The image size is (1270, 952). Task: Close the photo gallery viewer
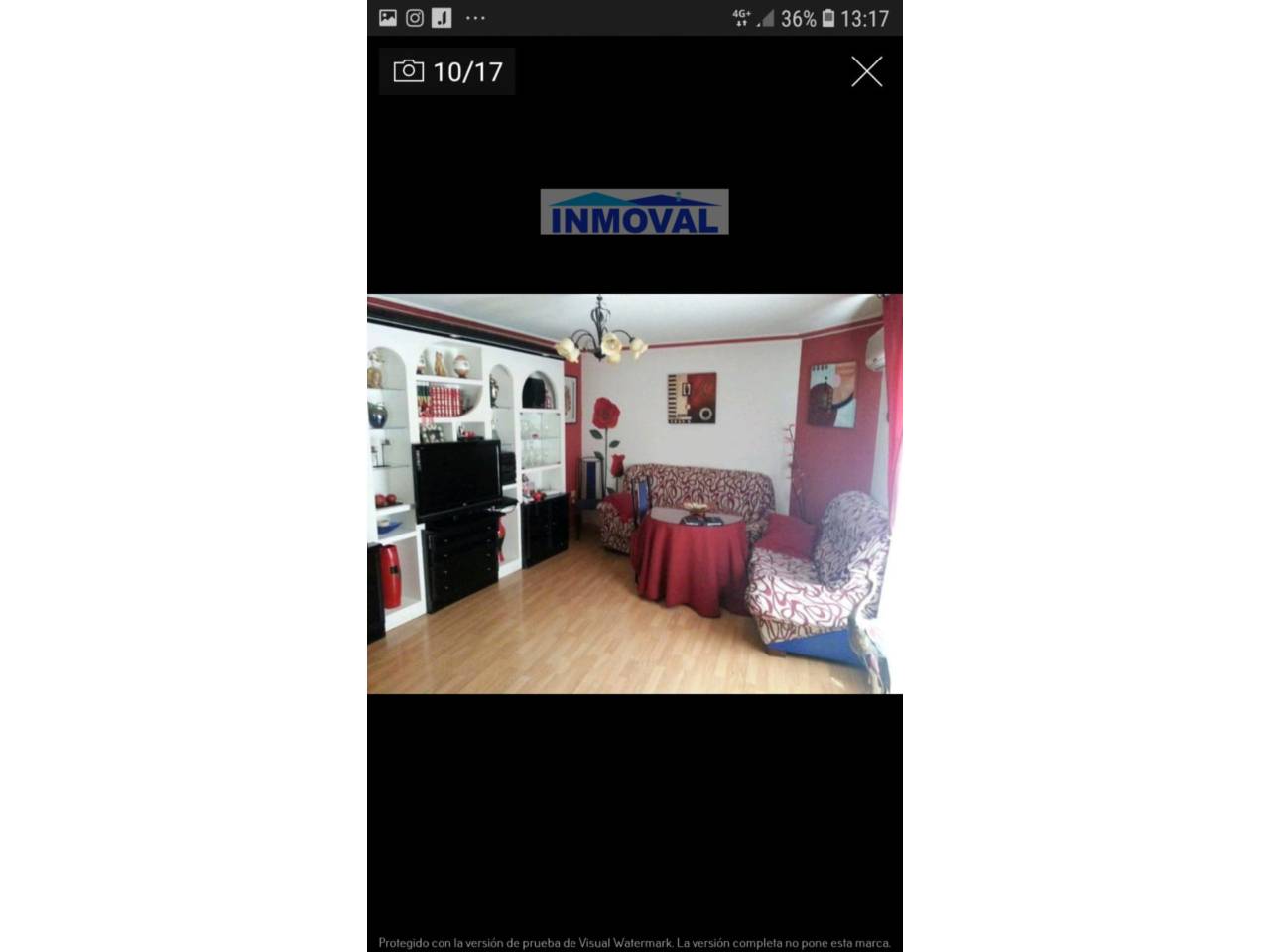click(x=866, y=71)
